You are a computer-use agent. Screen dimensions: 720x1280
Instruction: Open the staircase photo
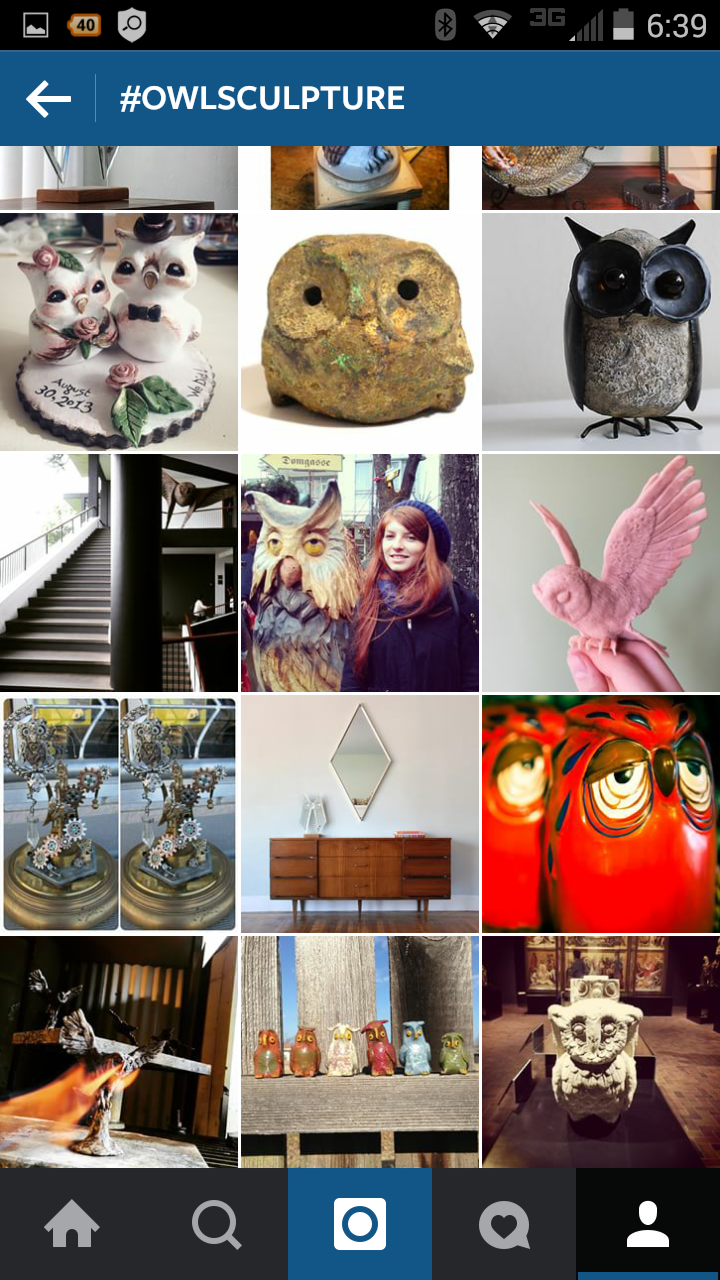[x=119, y=572]
